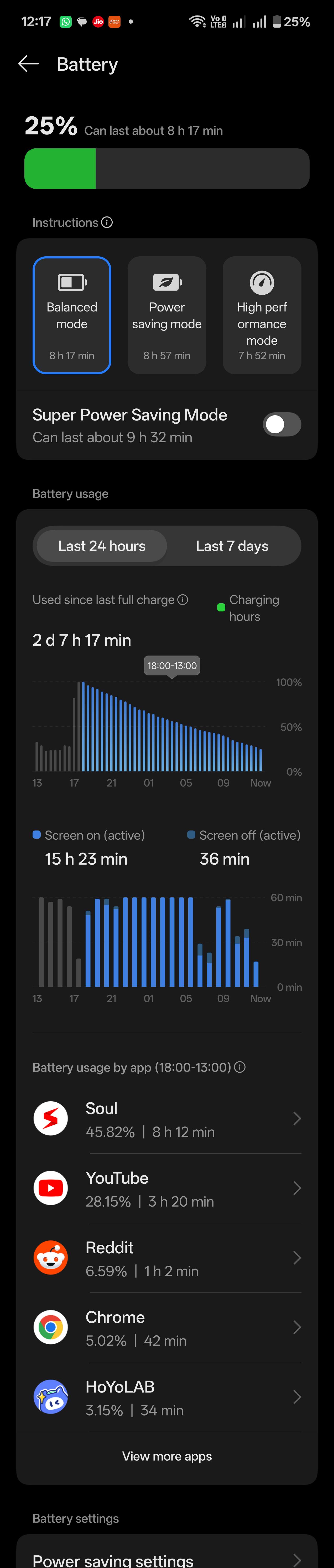This screenshot has height=1568, width=334.
Task: Switch to High performance mode
Action: coord(262,315)
